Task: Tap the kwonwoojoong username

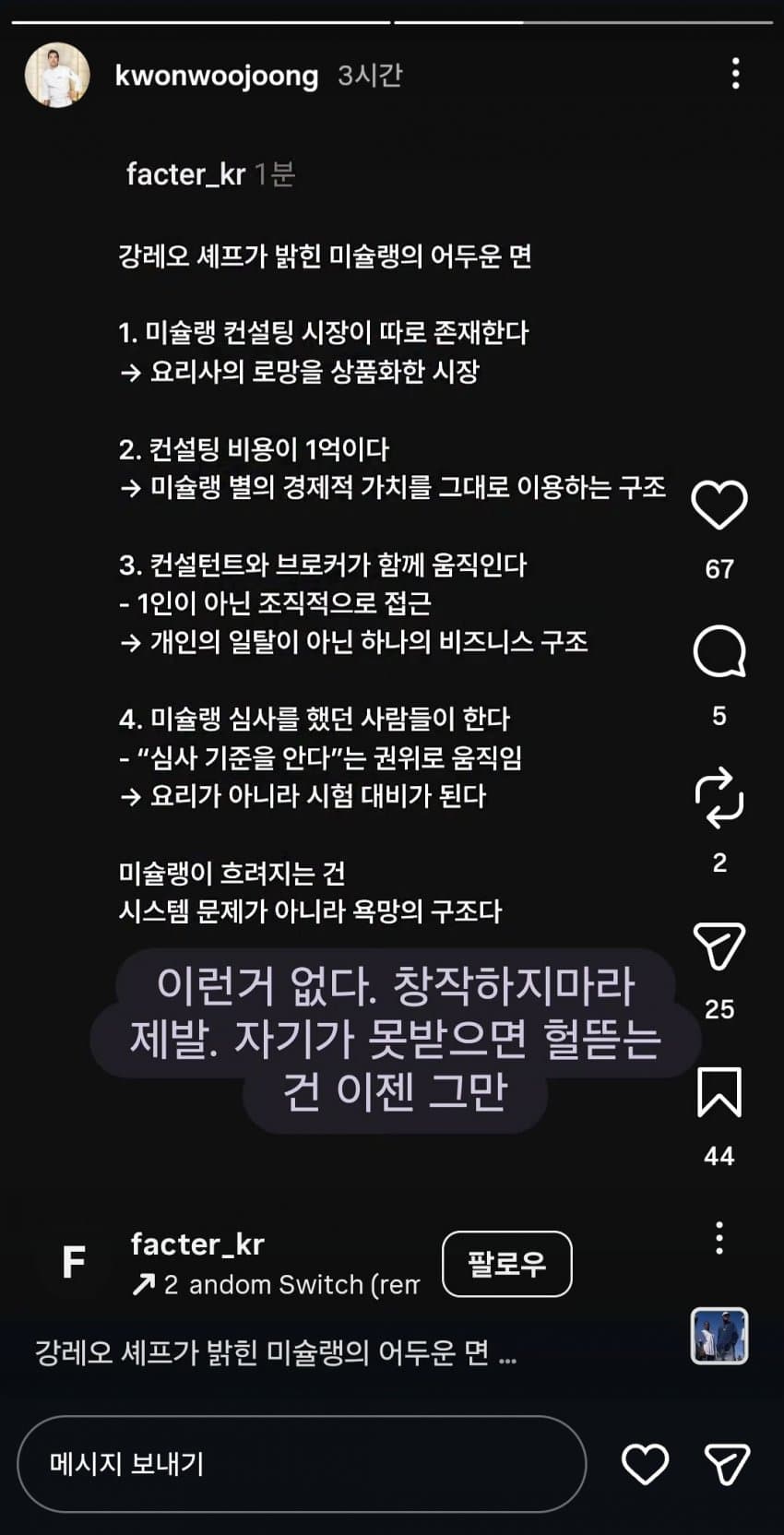Action: click(217, 76)
